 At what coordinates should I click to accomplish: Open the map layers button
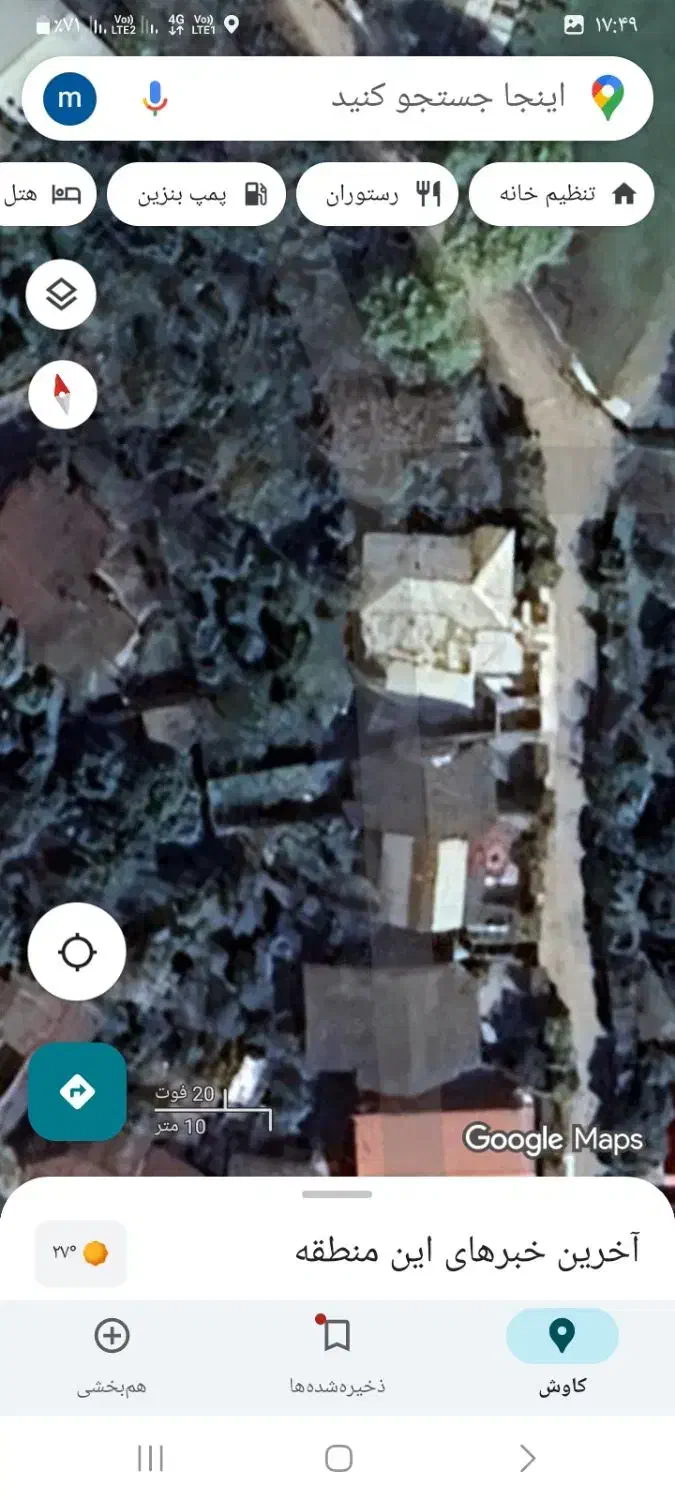coord(61,294)
